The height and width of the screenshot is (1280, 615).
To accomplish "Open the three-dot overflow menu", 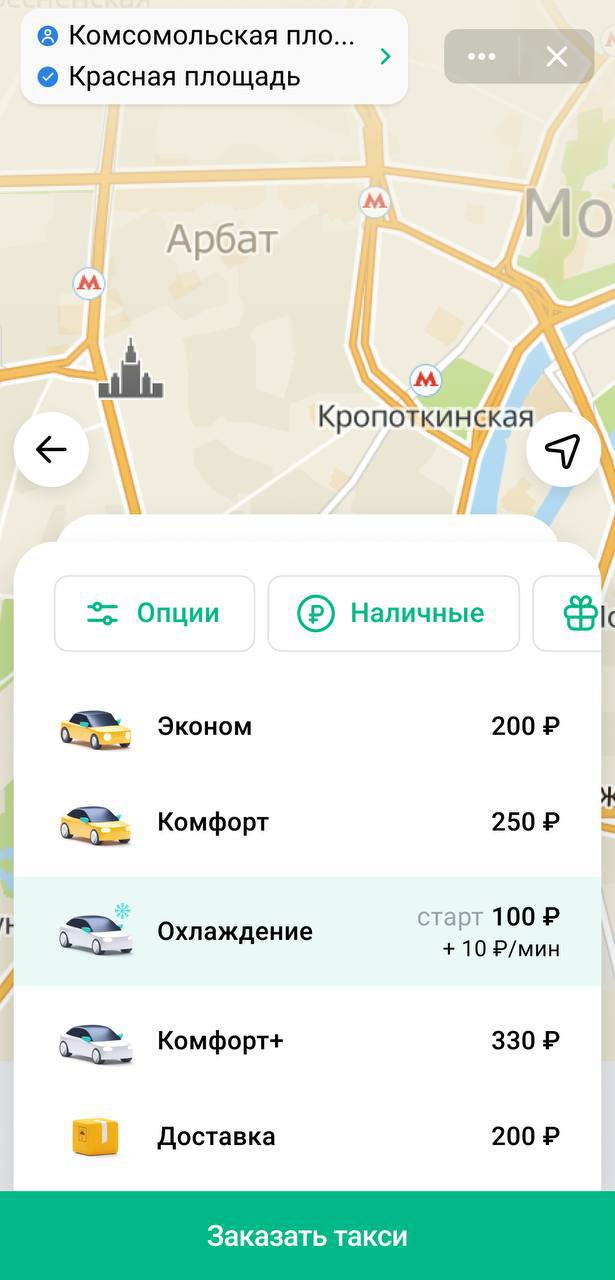I will coord(481,57).
